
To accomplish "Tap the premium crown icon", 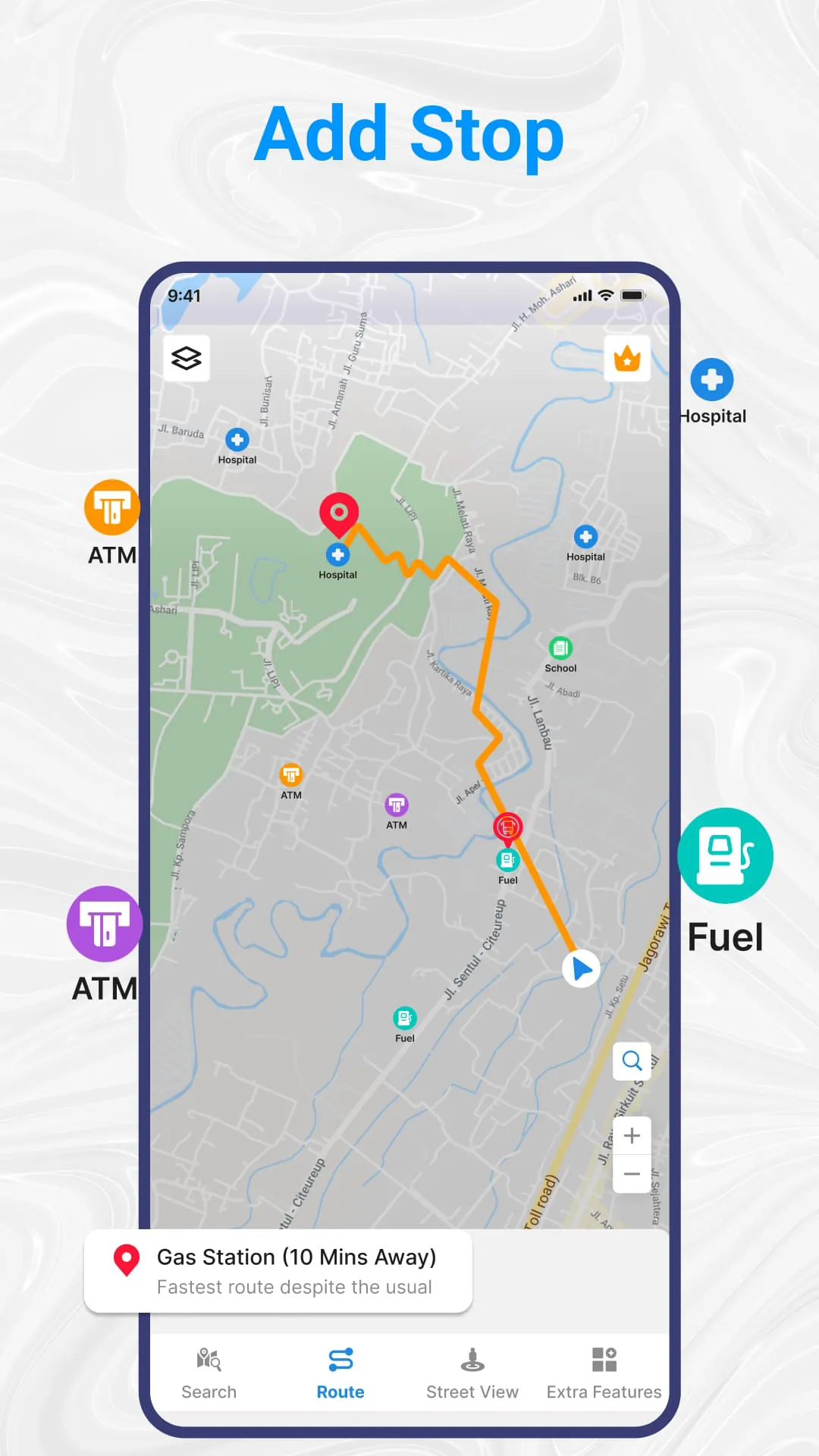I will click(627, 356).
